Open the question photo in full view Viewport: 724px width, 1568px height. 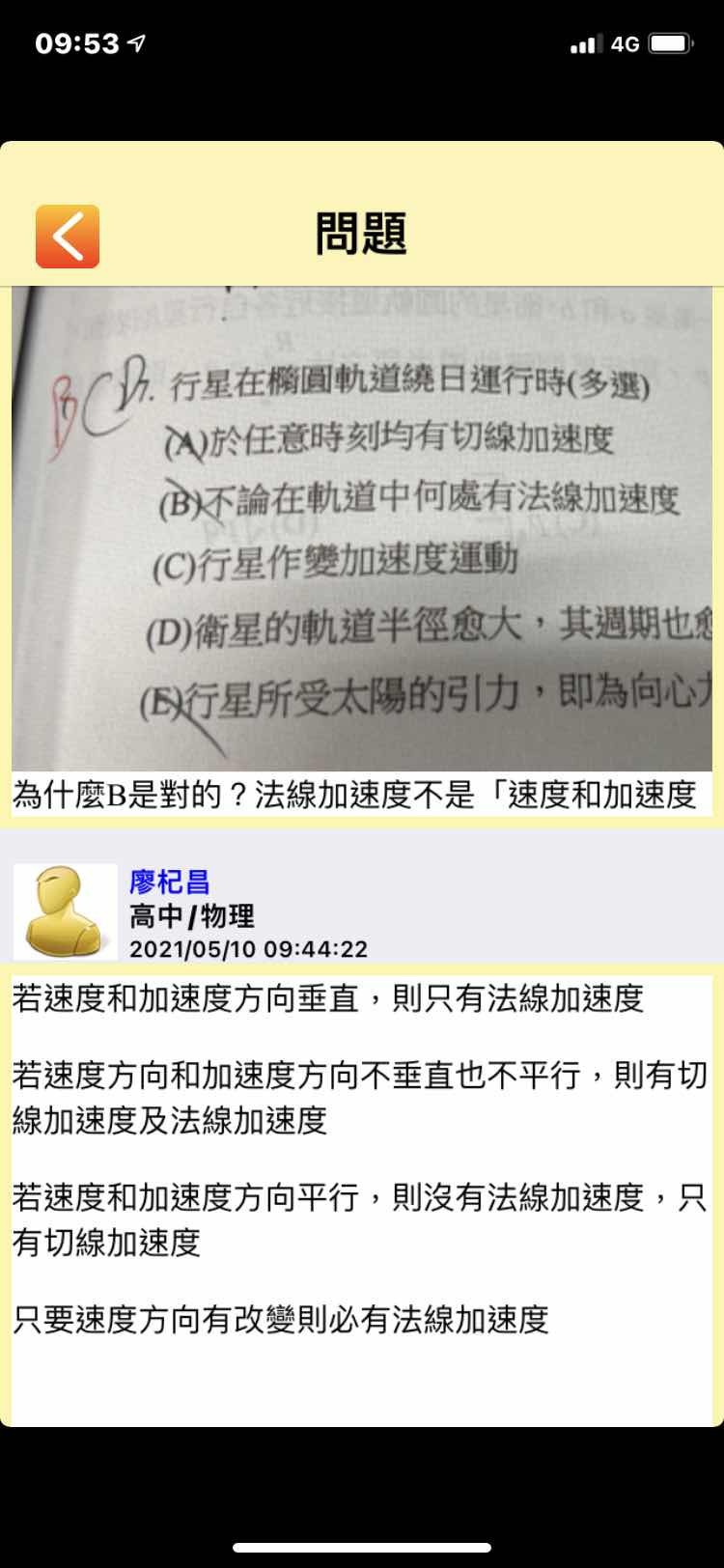pyautogui.click(x=361, y=529)
